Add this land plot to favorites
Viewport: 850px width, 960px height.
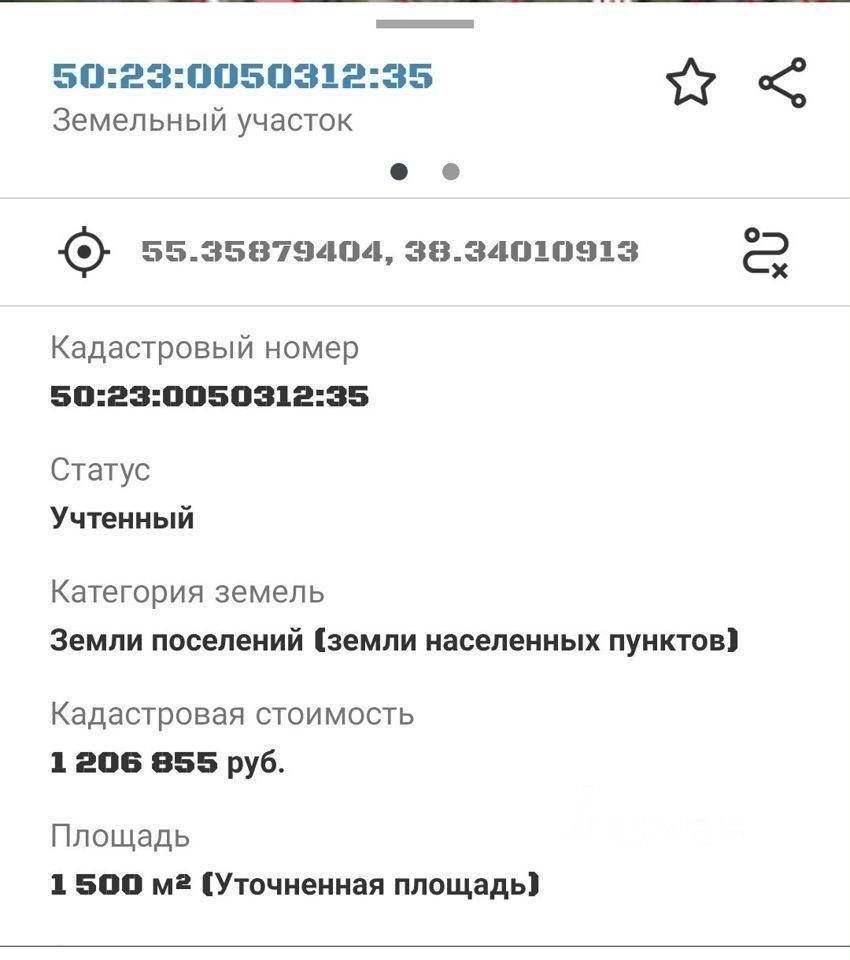coord(691,83)
